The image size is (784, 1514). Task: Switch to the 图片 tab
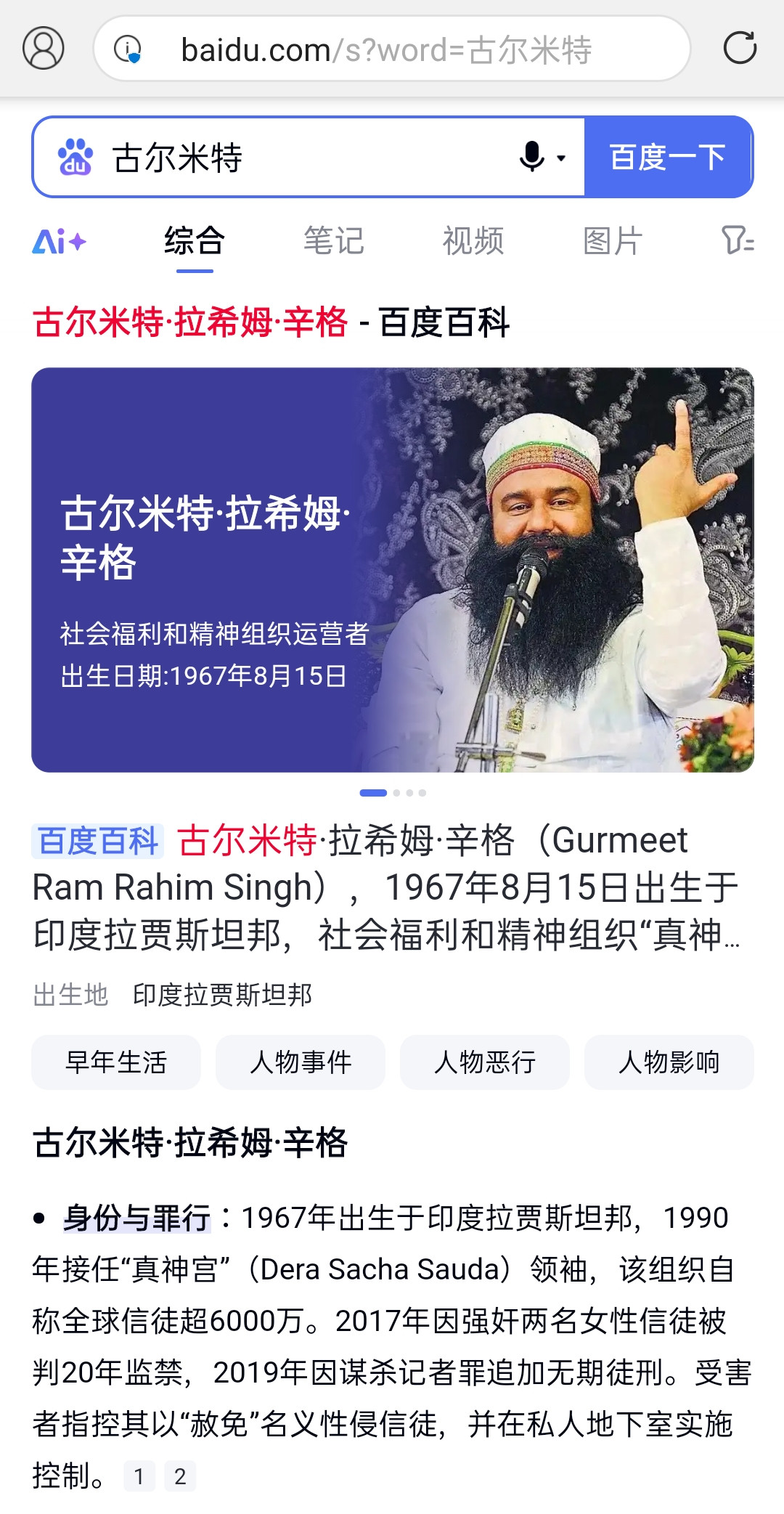[x=613, y=241]
